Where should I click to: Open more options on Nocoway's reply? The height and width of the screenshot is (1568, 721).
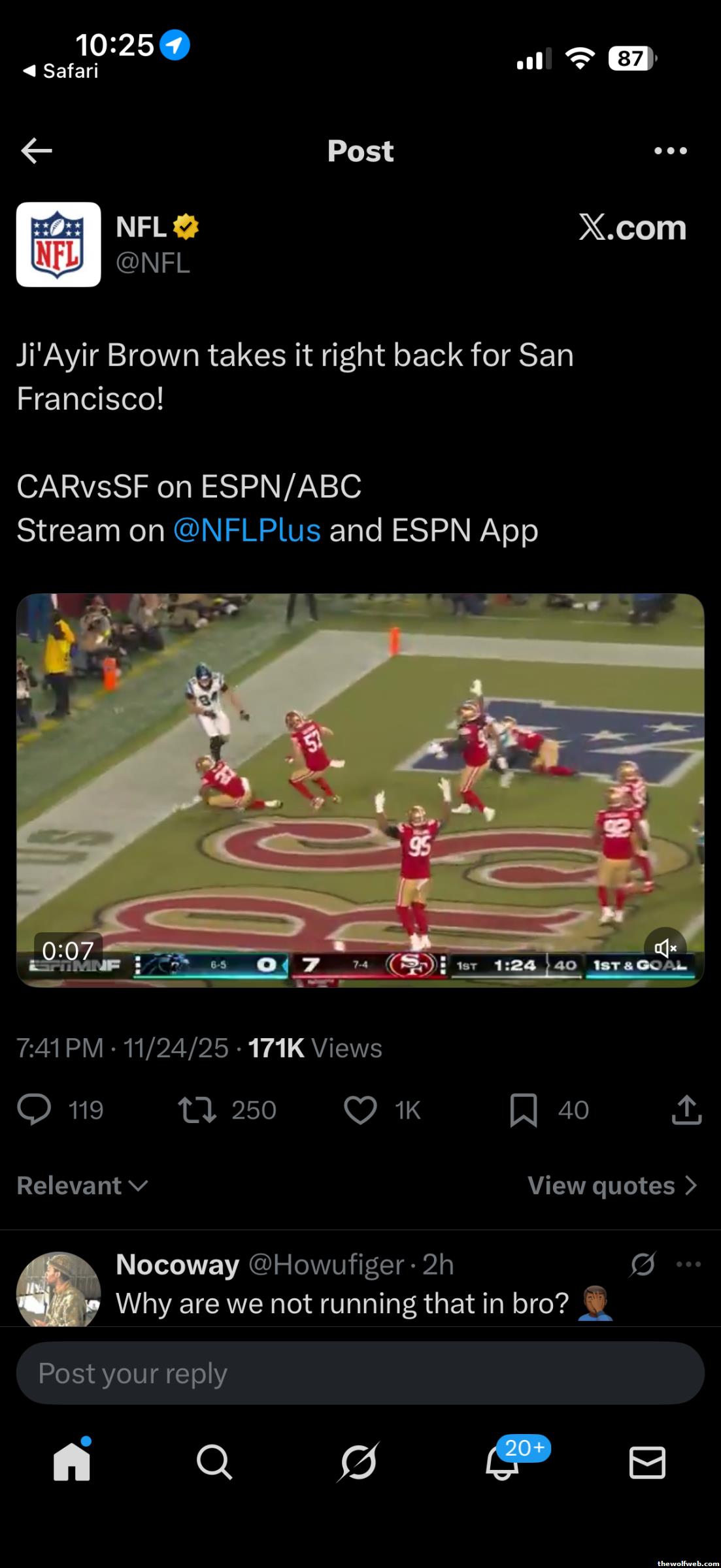(x=688, y=1264)
